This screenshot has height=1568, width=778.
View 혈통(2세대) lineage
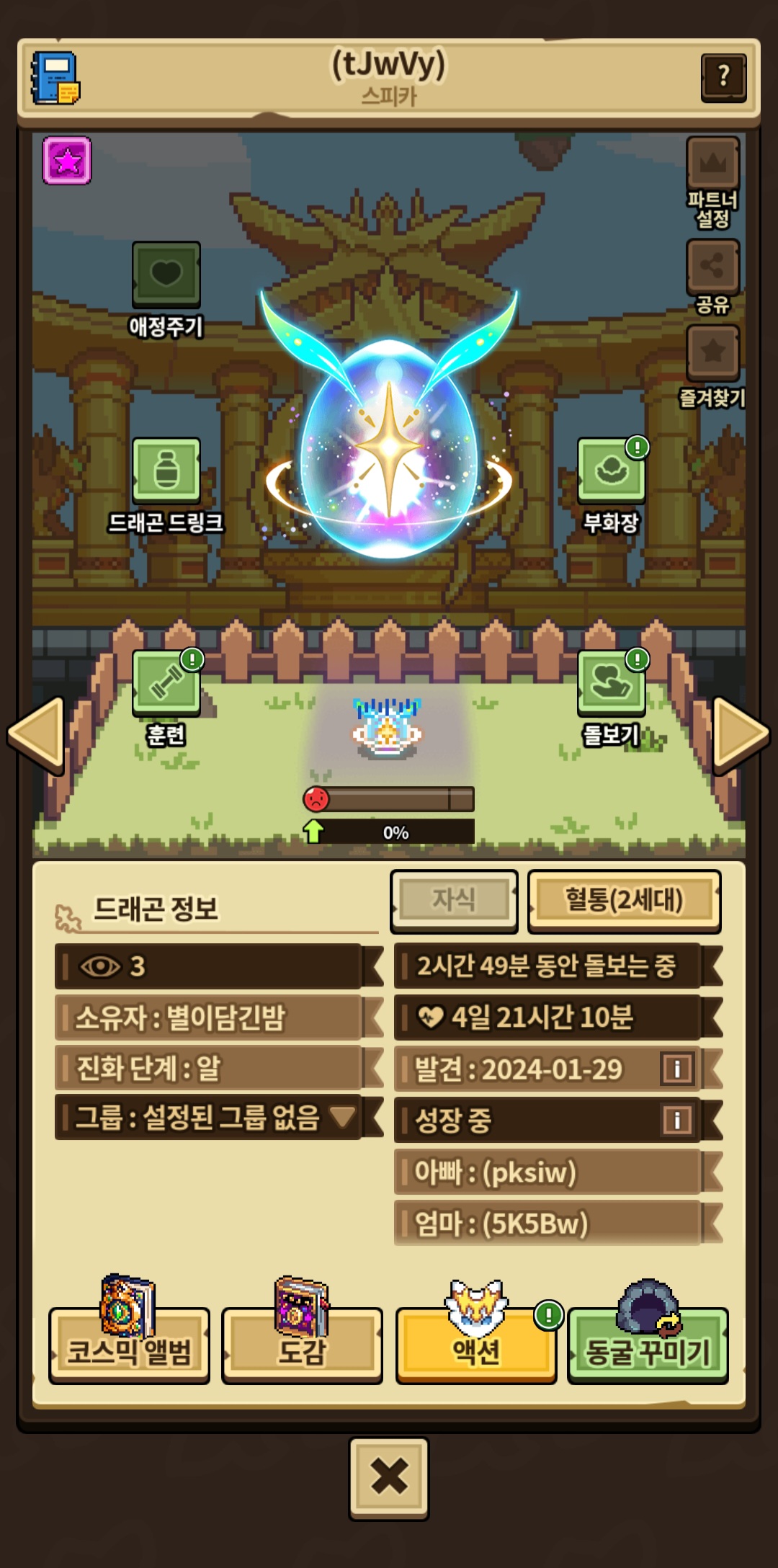[624, 900]
